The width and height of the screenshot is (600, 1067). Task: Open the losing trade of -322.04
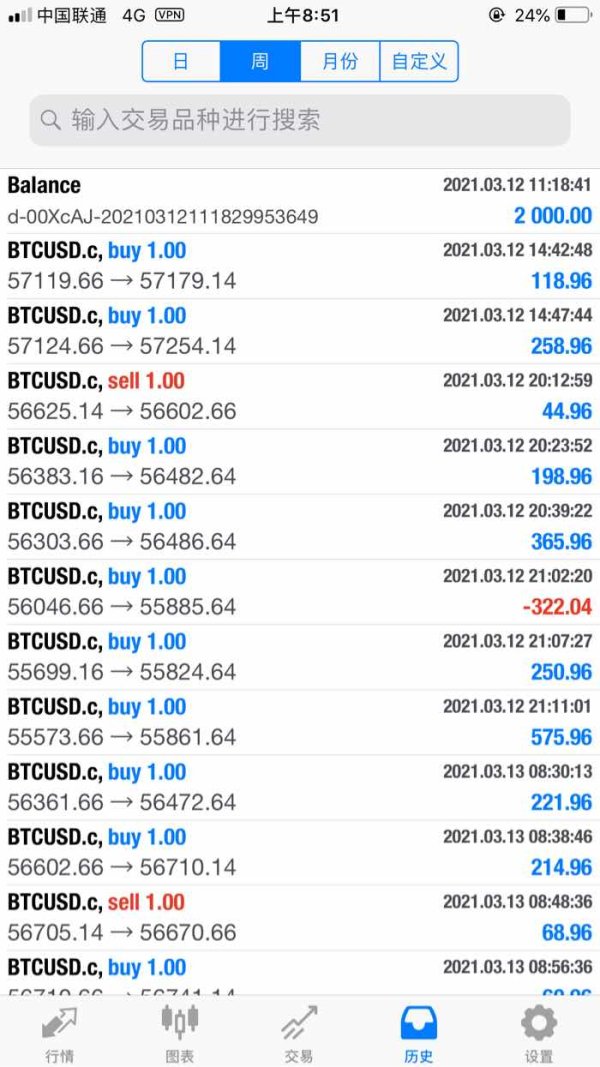(x=300, y=591)
